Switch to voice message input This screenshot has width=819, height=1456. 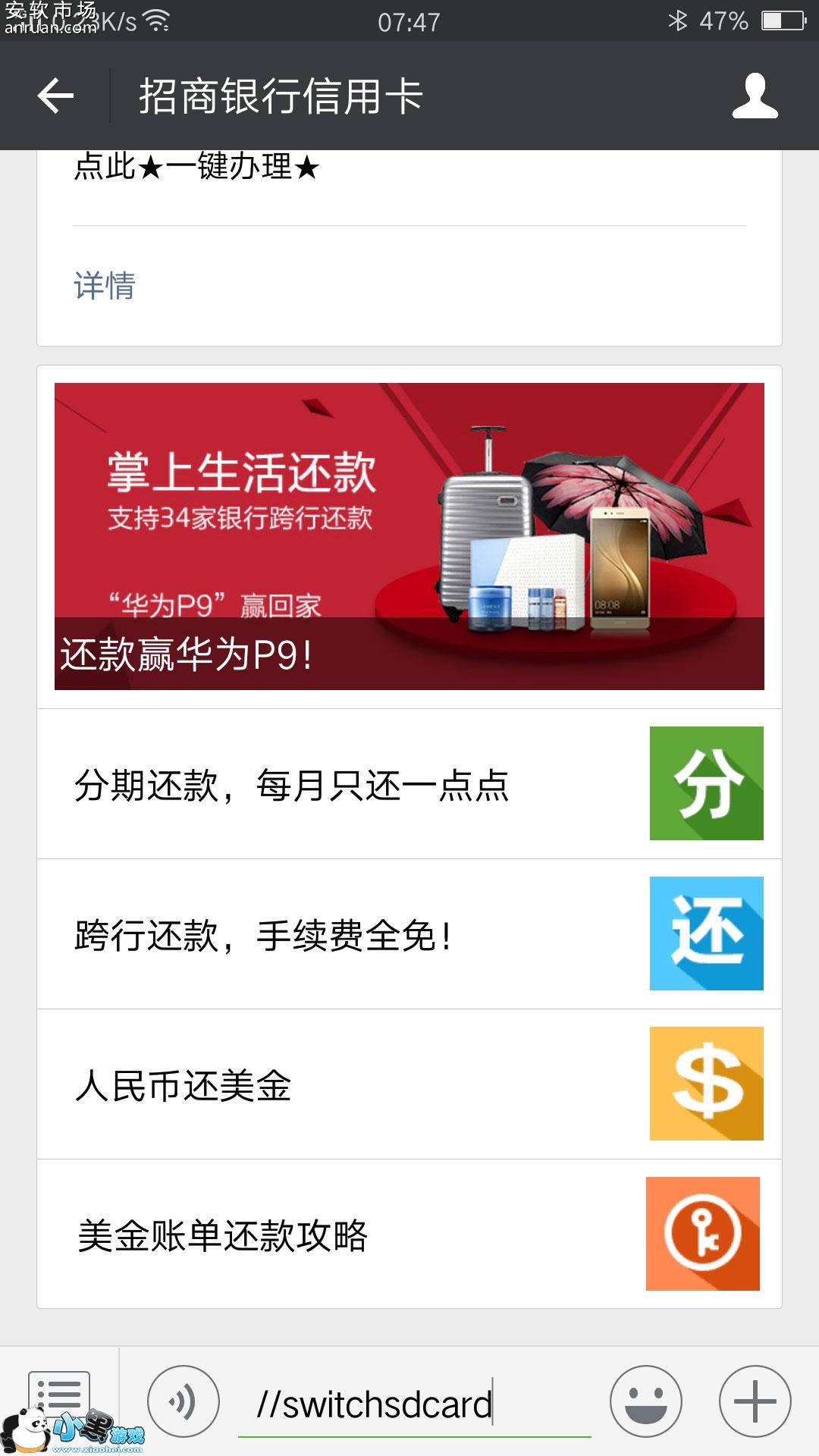(184, 1401)
